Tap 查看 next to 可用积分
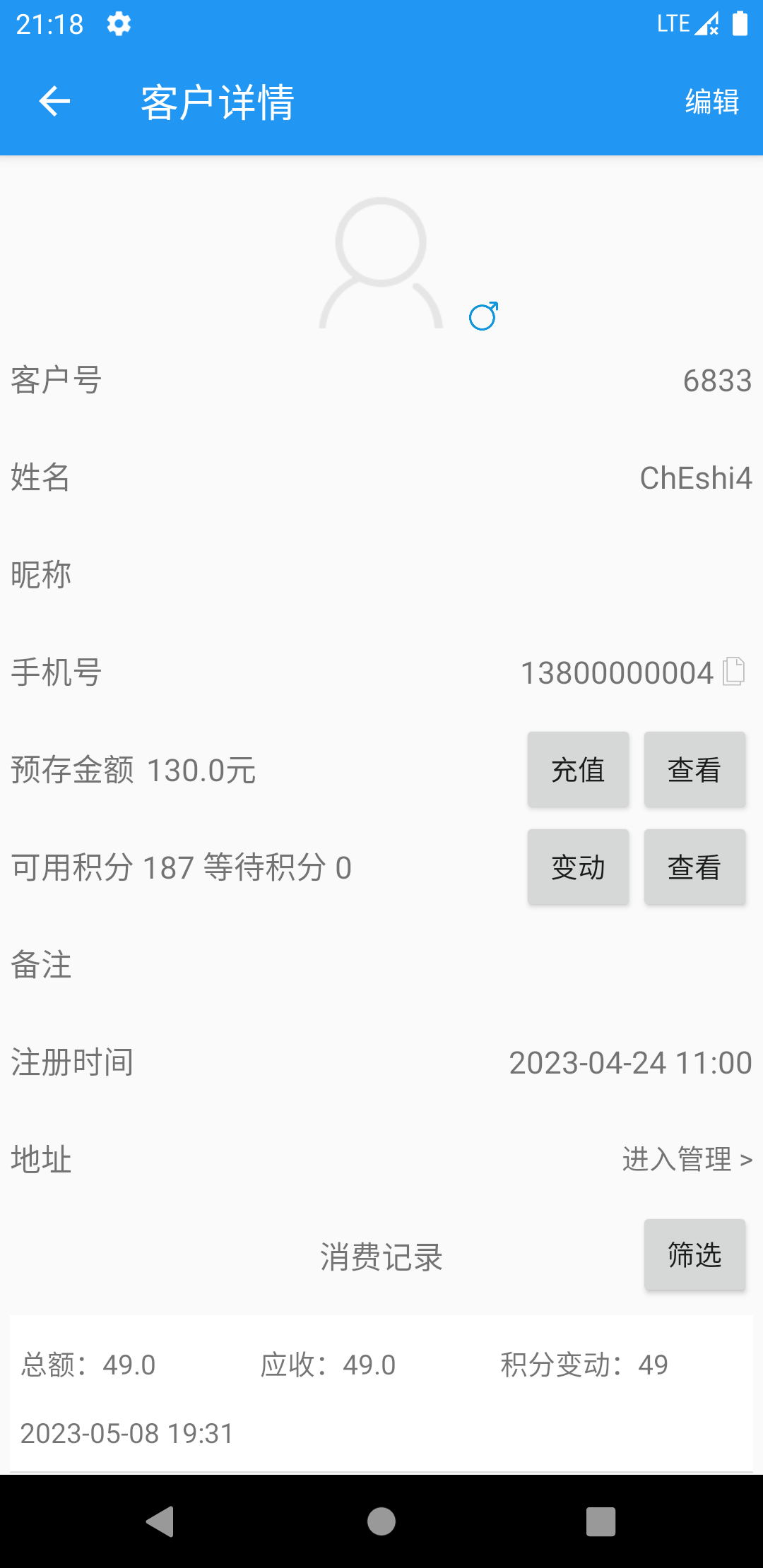The image size is (763, 1568). (694, 867)
